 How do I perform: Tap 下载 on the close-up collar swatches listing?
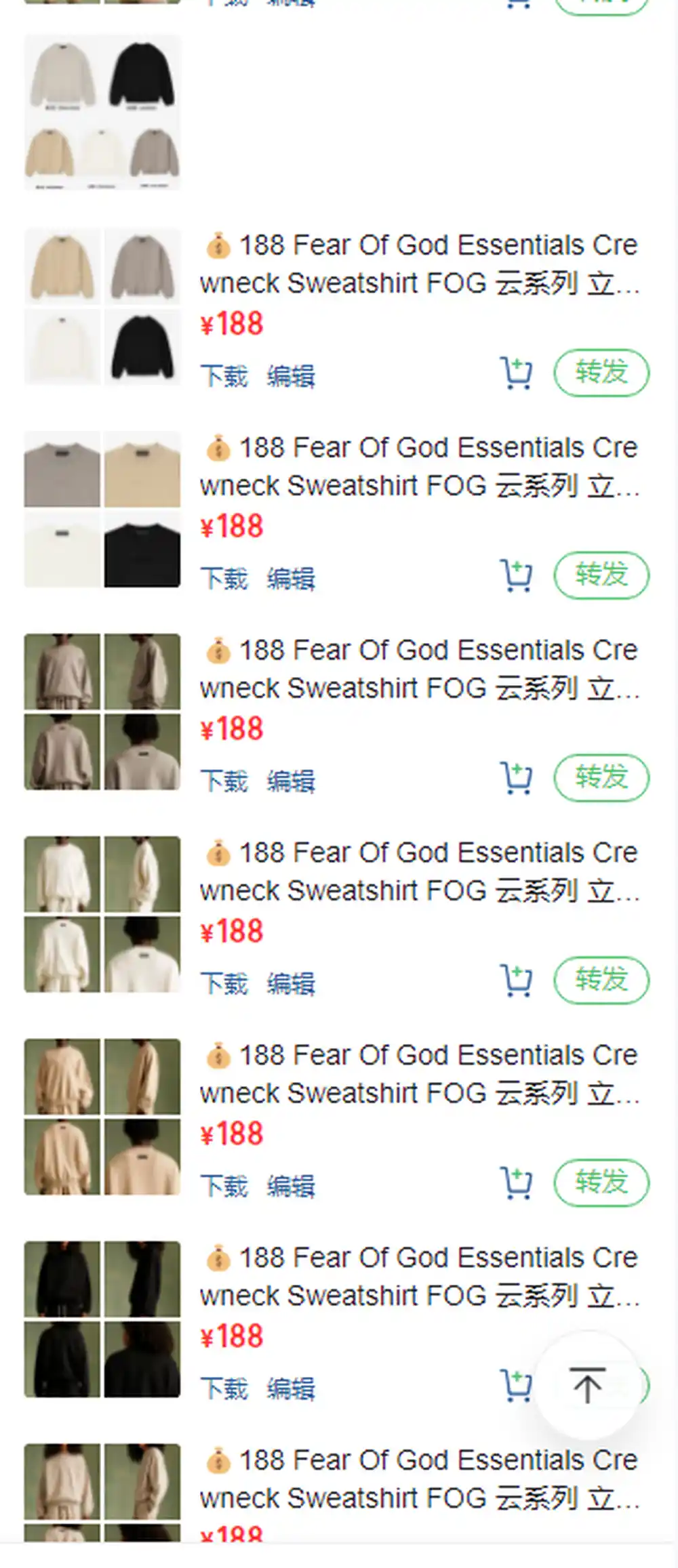pyautogui.click(x=224, y=578)
